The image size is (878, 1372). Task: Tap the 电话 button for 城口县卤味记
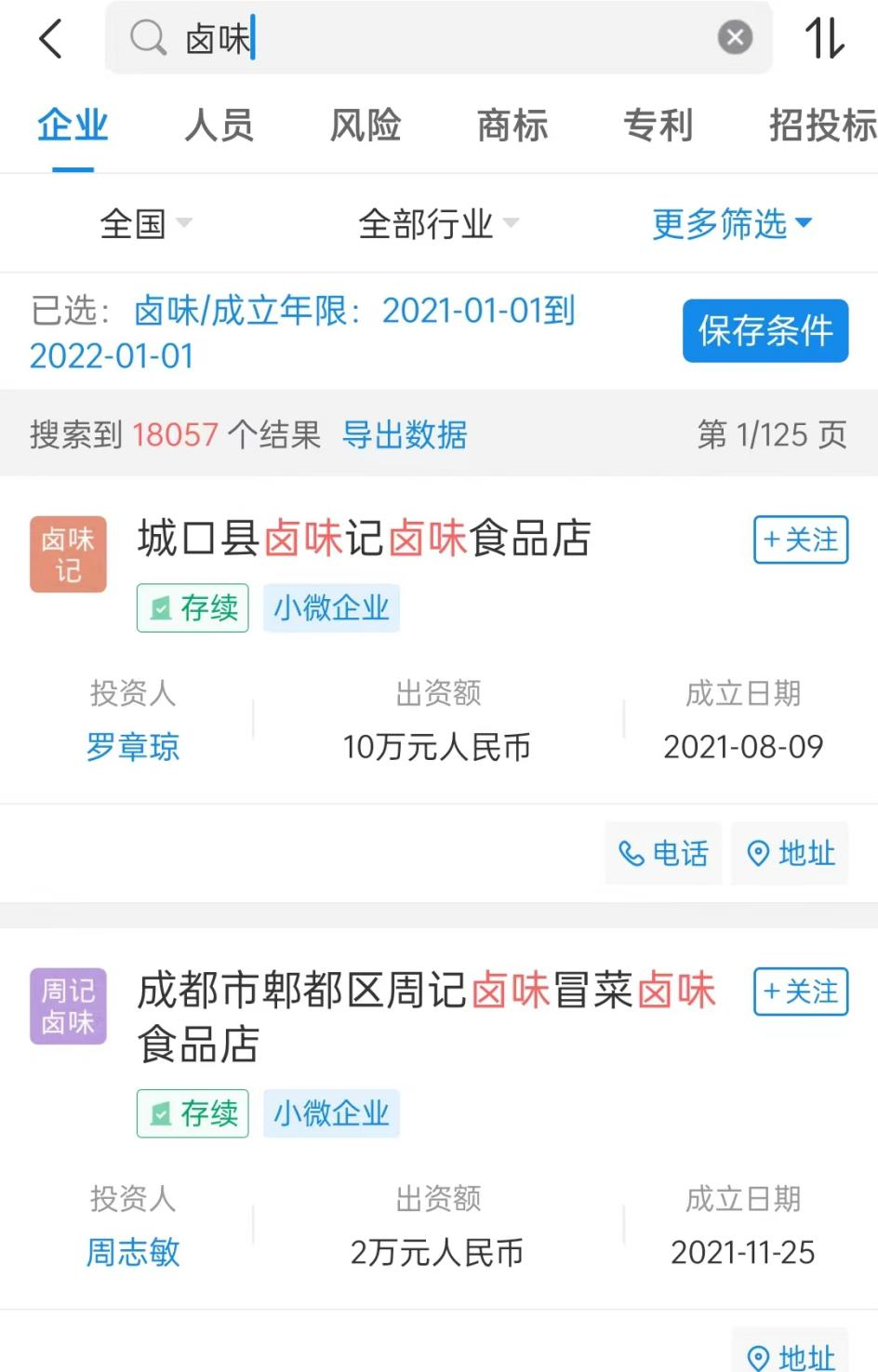coord(663,853)
